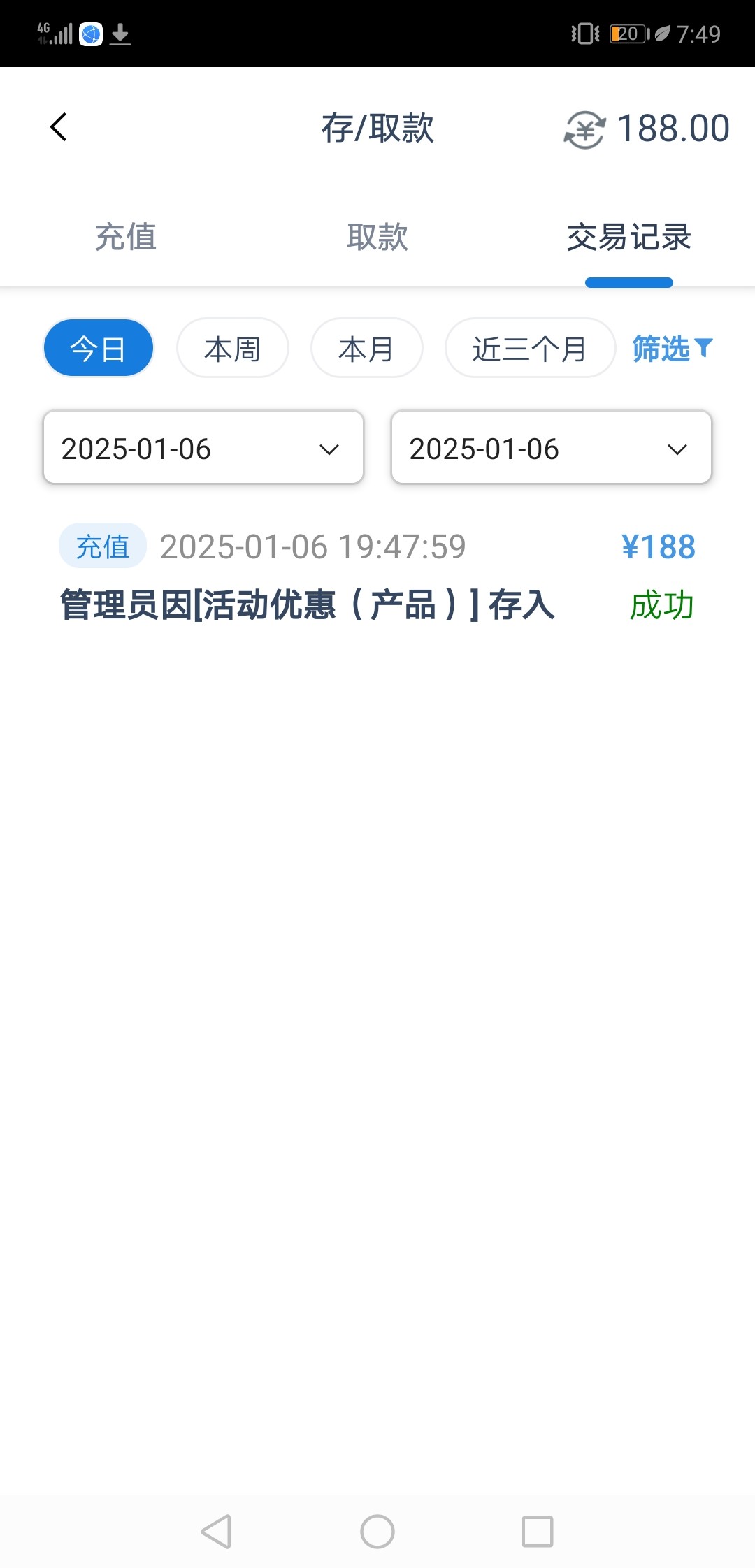
Task: Go back using the top-left arrow
Action: click(x=59, y=127)
